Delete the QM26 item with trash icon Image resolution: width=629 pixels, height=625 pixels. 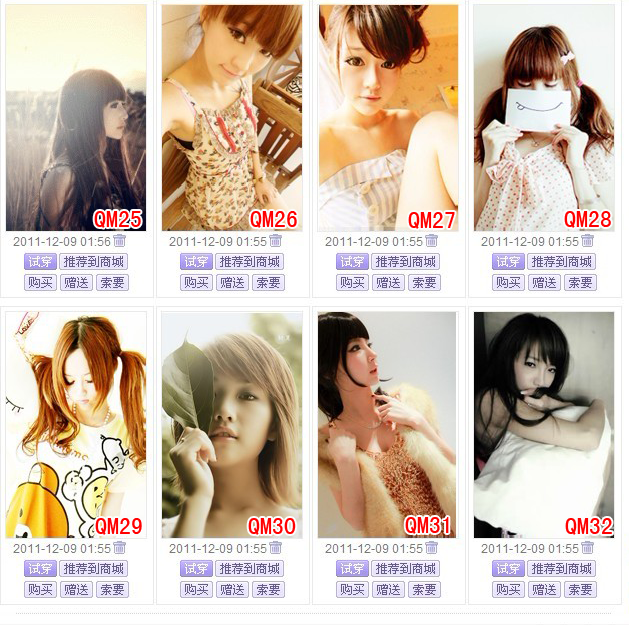tap(276, 241)
